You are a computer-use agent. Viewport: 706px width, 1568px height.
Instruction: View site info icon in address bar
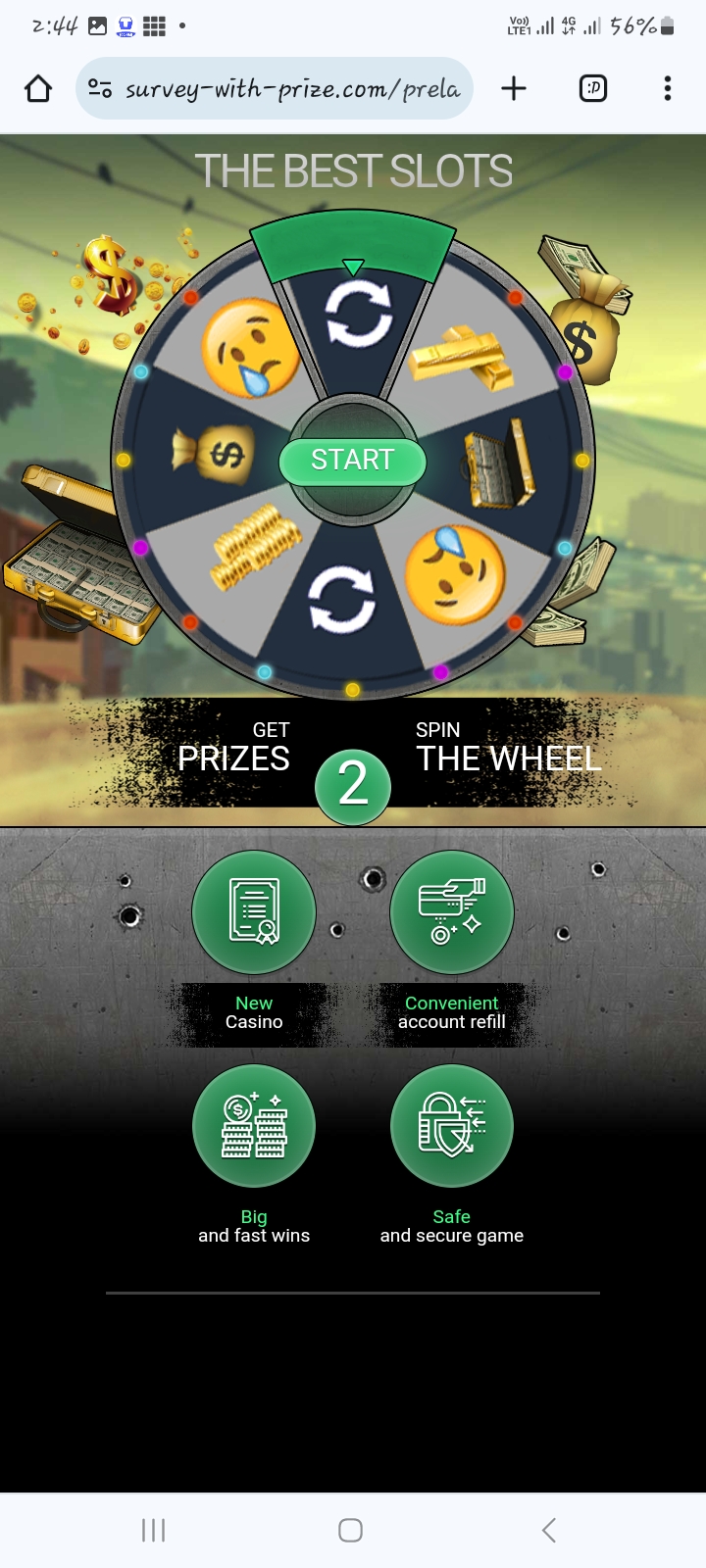pyautogui.click(x=100, y=88)
